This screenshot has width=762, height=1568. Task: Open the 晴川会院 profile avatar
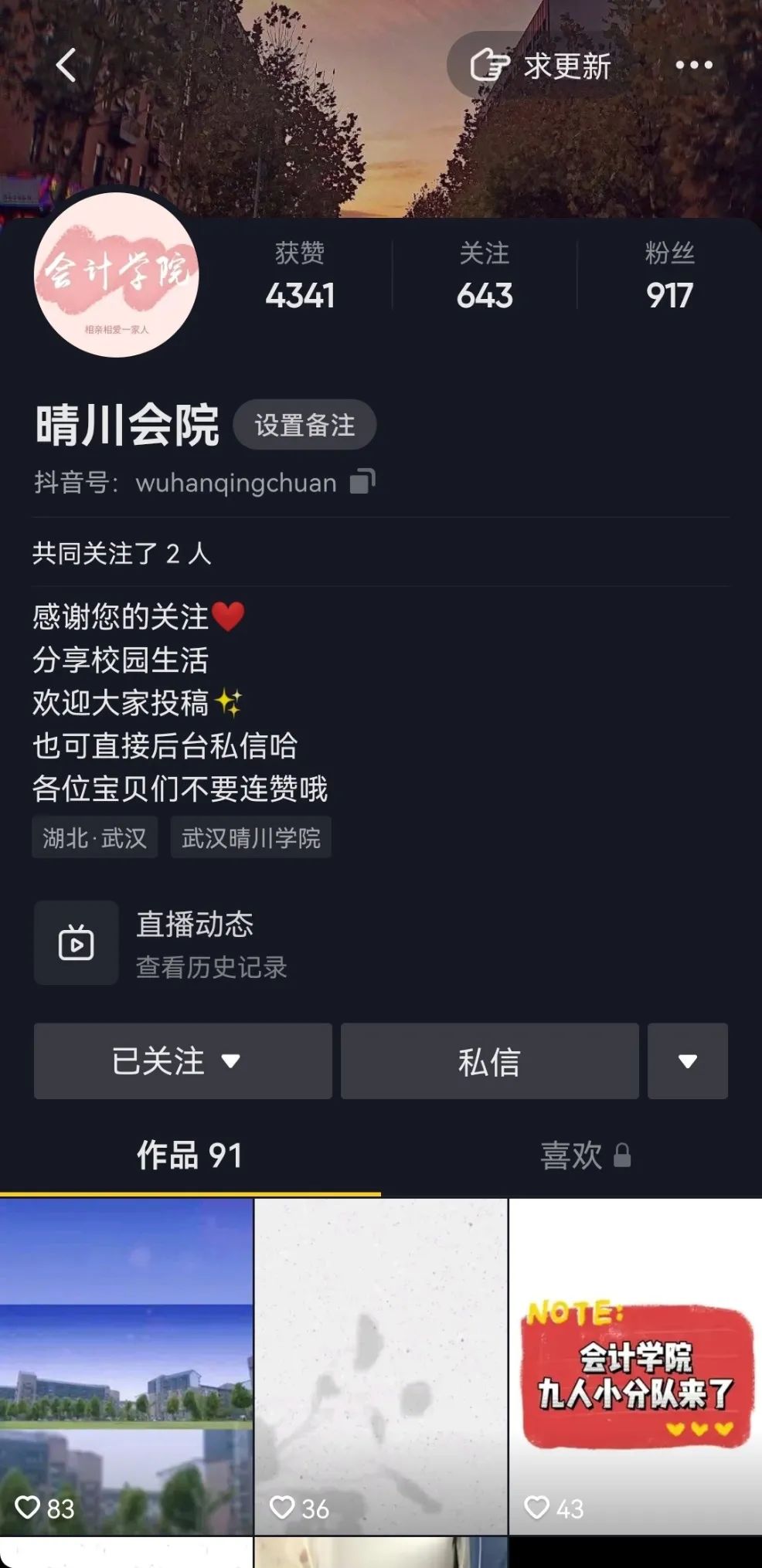(117, 275)
